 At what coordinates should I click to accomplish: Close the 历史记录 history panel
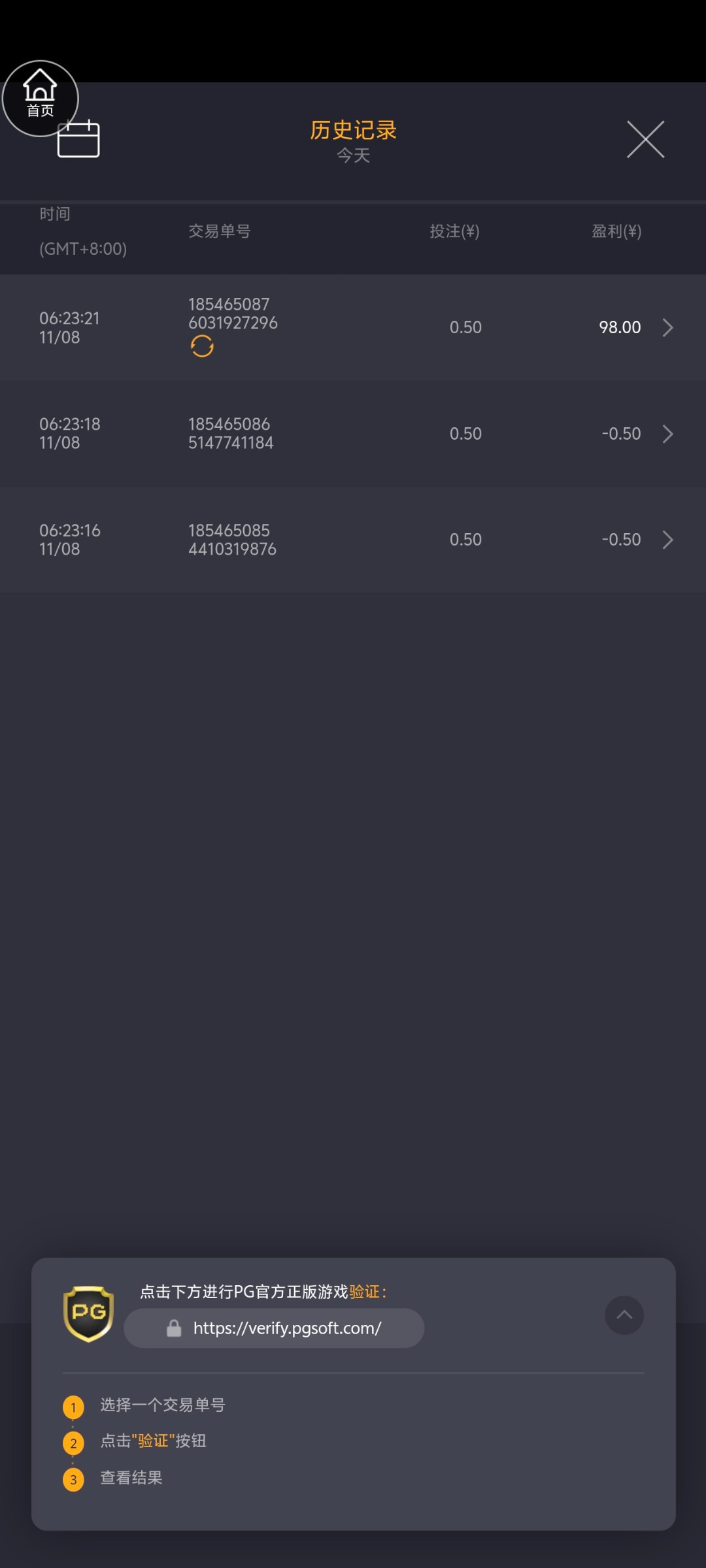tap(645, 139)
